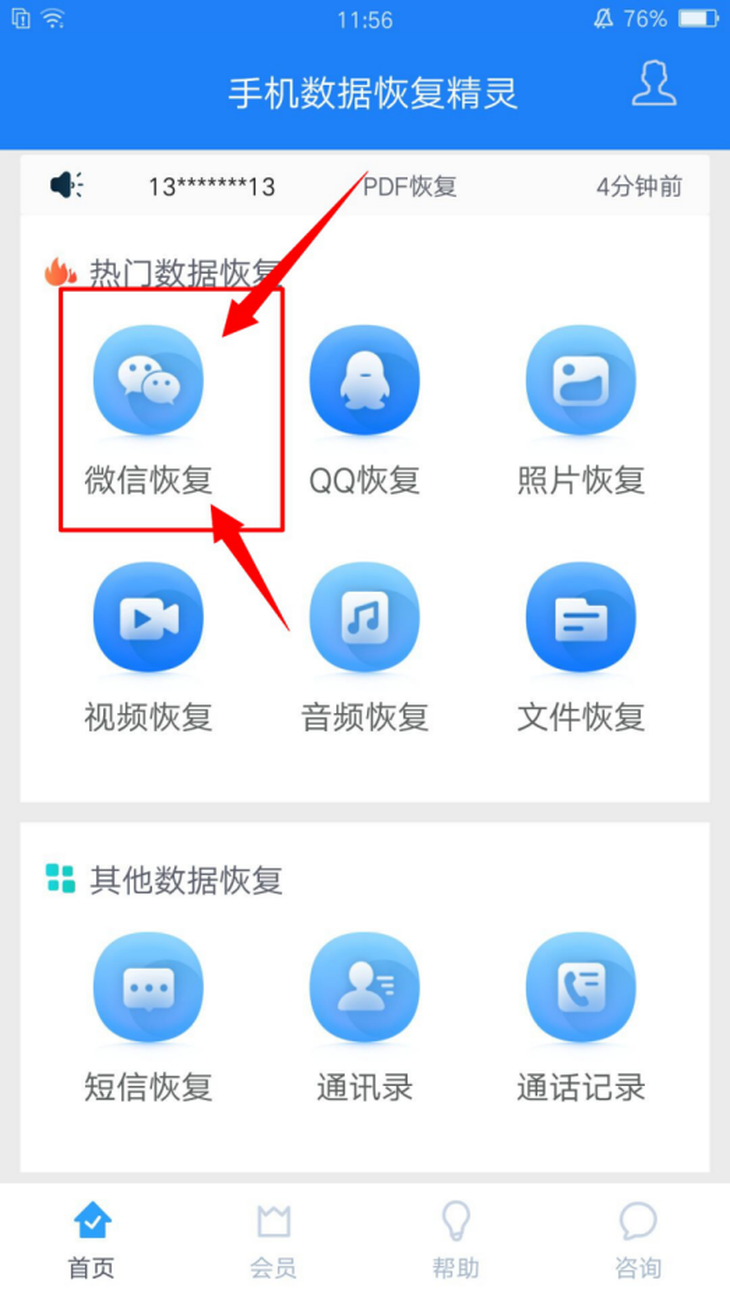Open the user profile icon
This screenshot has width=730, height=1298.
point(654,84)
